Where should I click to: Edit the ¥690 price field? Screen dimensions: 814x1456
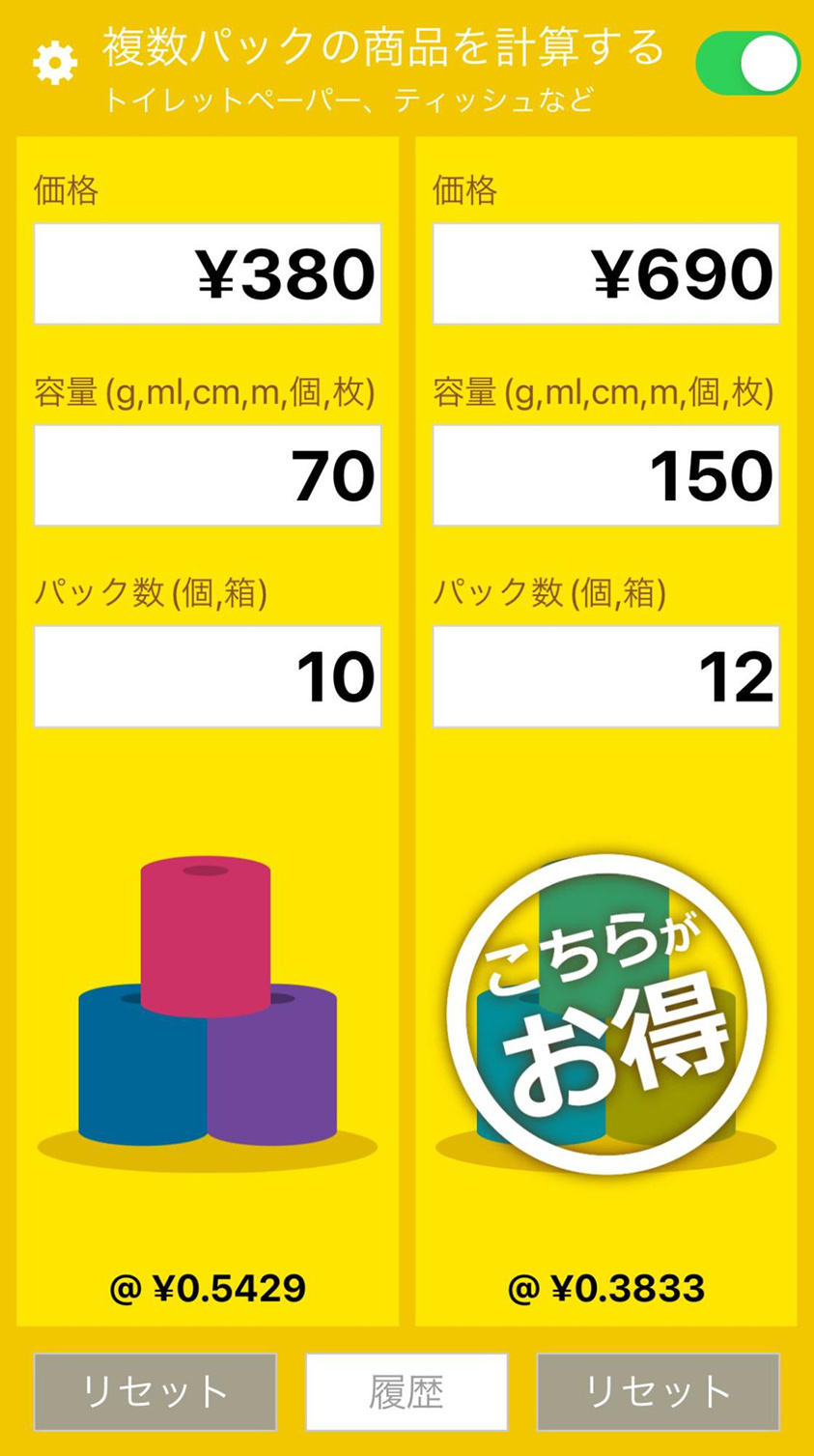pos(605,274)
